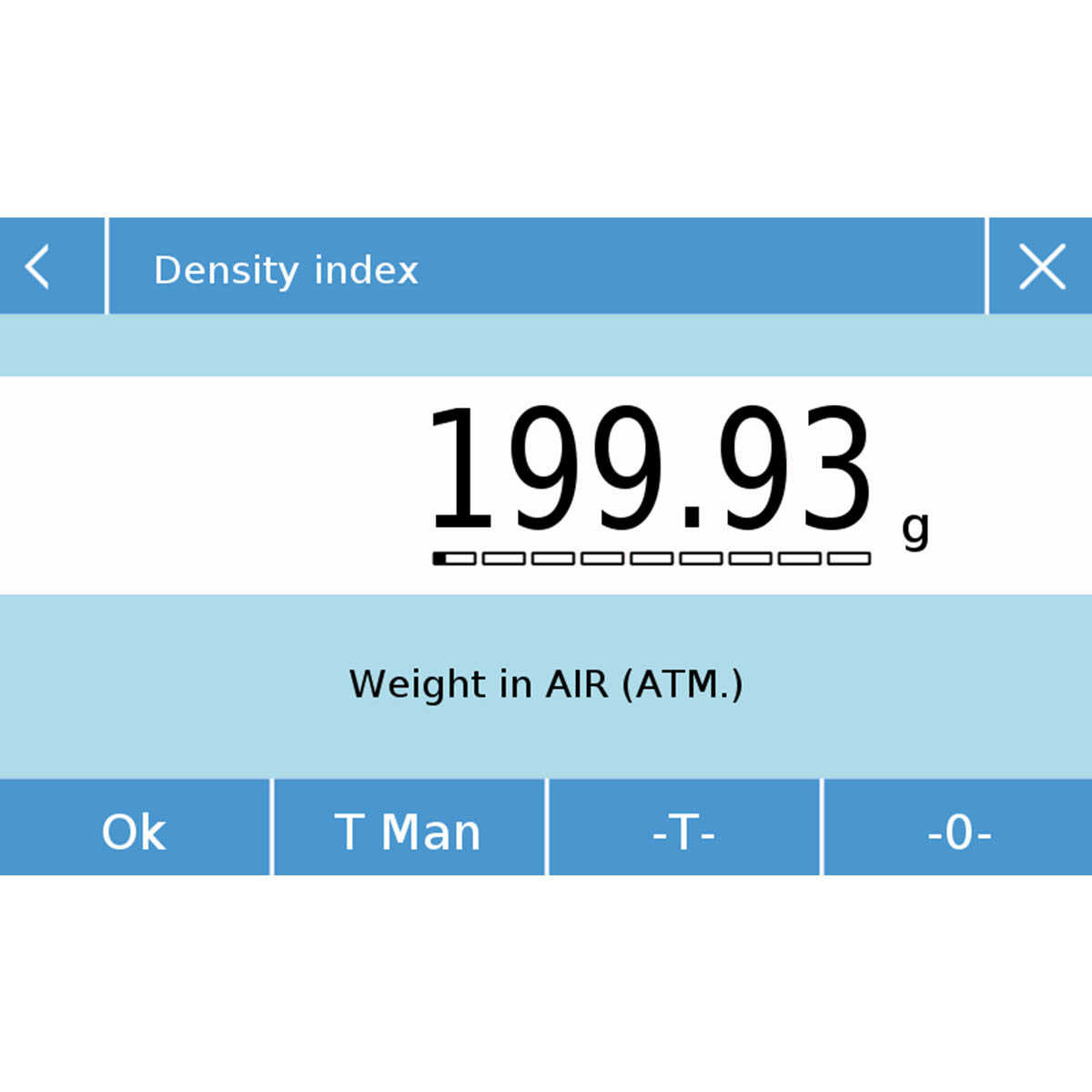Tare the scale with -T-

point(683,830)
